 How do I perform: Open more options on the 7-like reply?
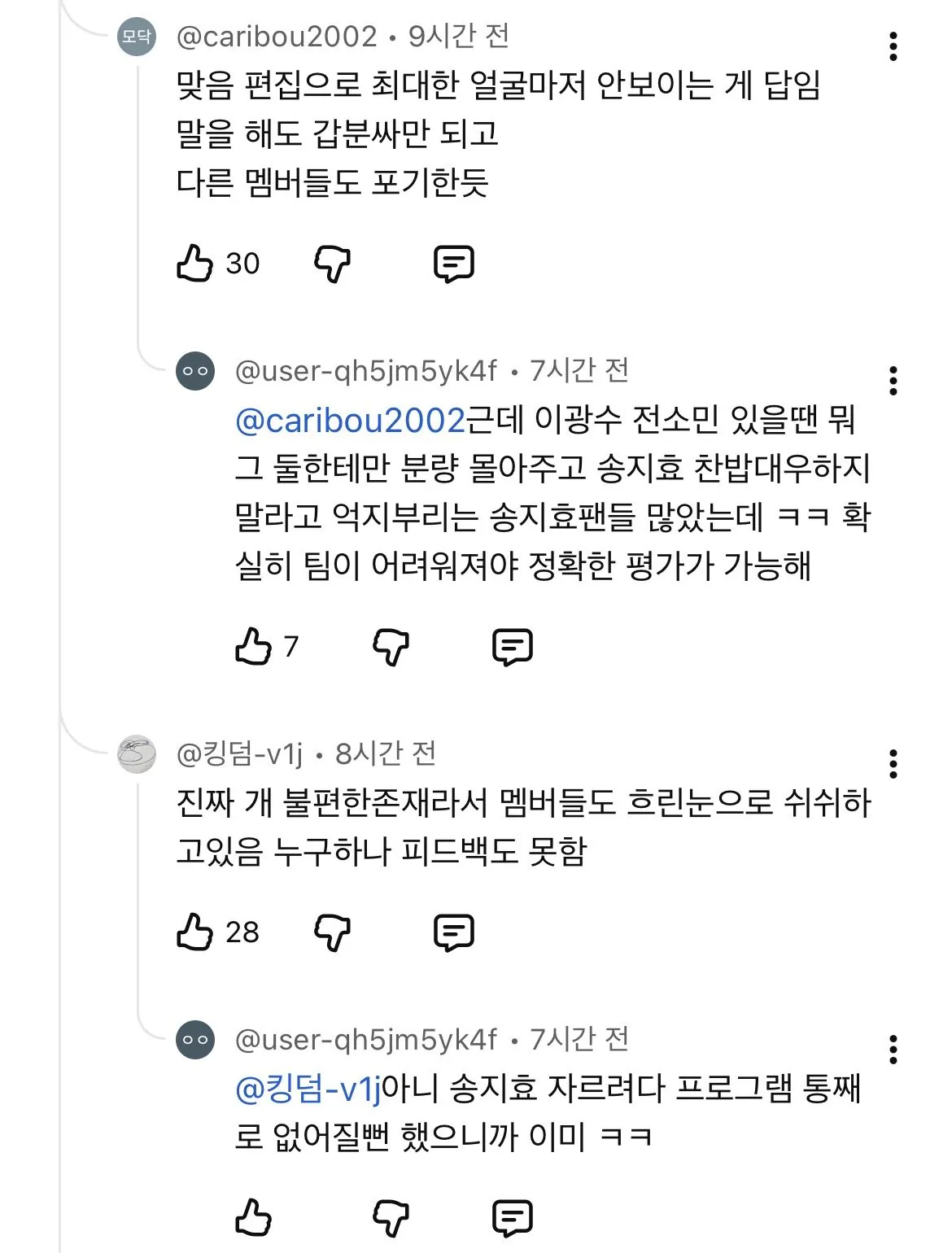(x=893, y=381)
